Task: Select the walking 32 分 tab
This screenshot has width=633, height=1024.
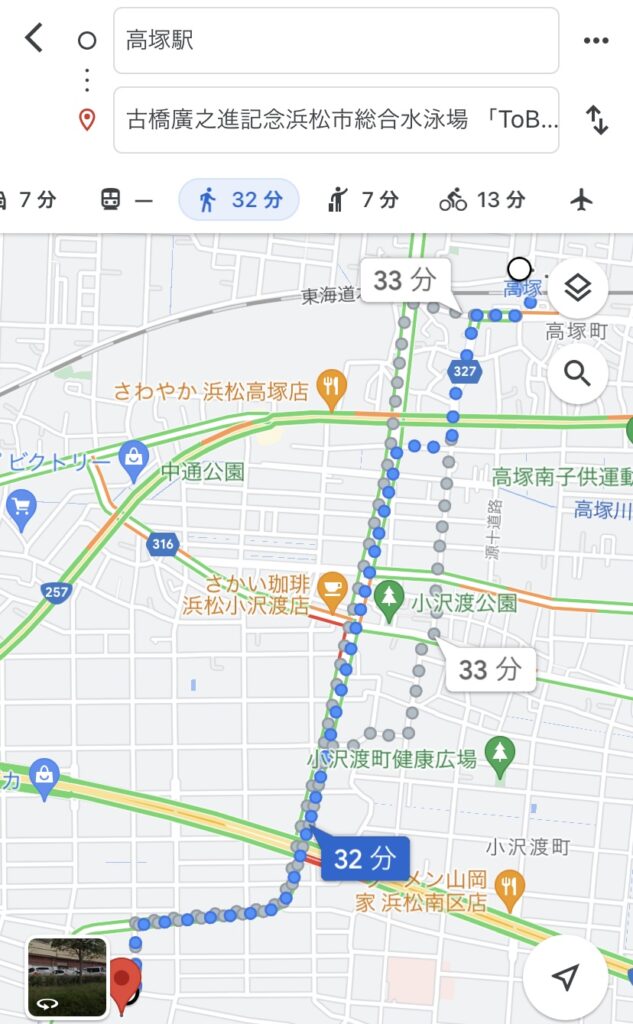Action: point(239,200)
